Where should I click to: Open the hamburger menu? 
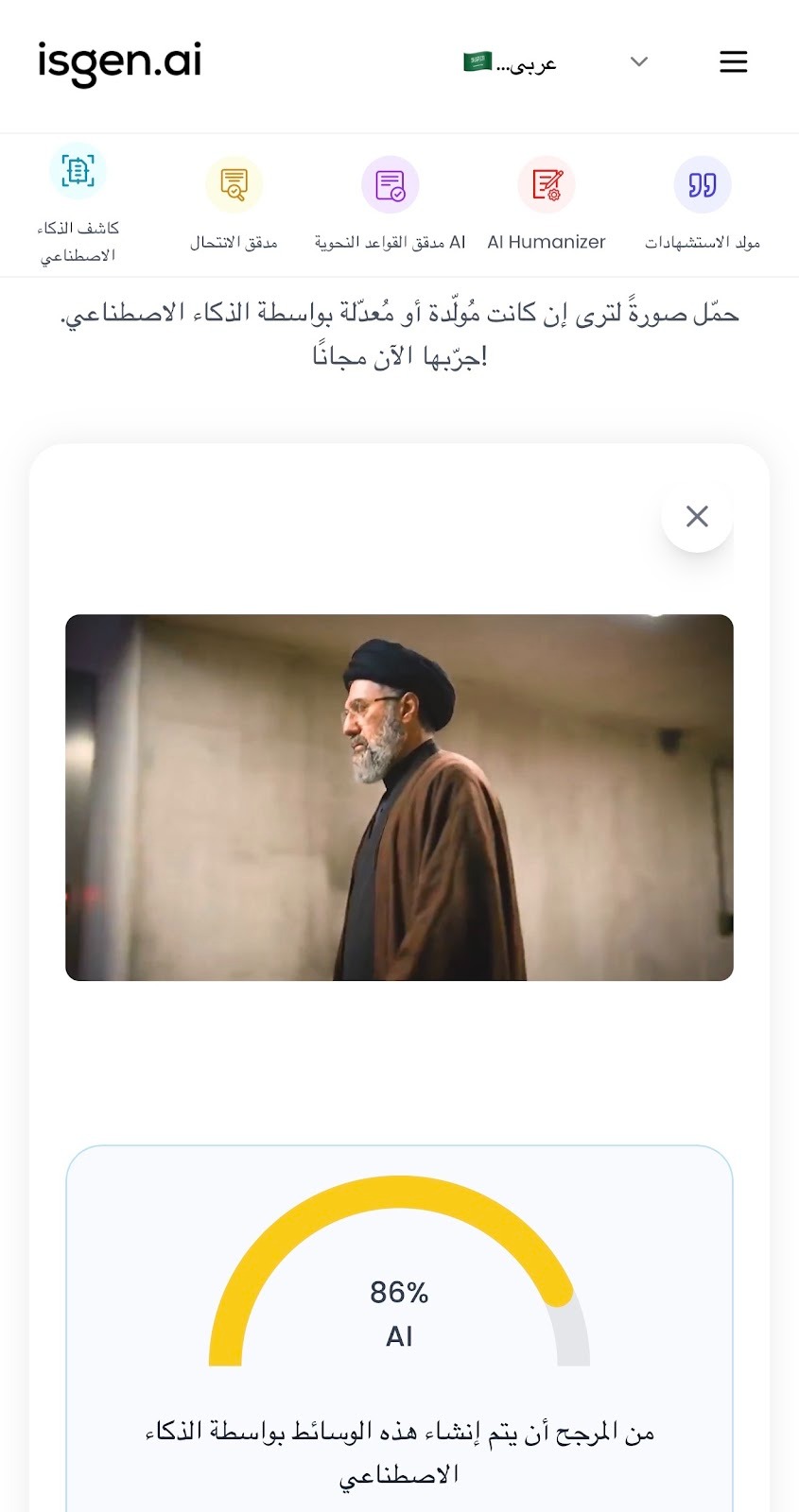pyautogui.click(x=733, y=62)
